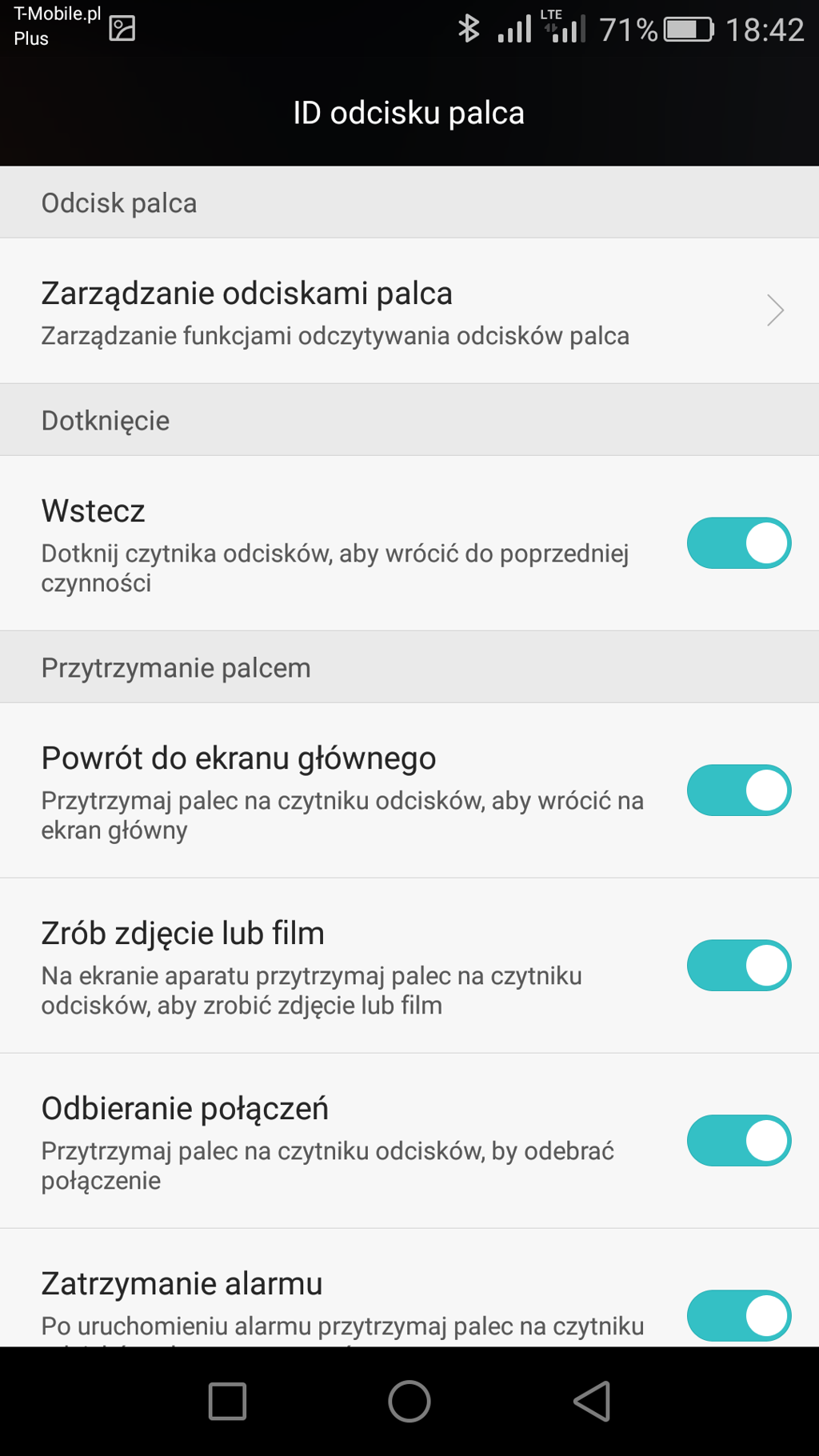819x1456 pixels.
Task: Disable Zatrzymanie alarmu switch
Action: click(x=739, y=1316)
